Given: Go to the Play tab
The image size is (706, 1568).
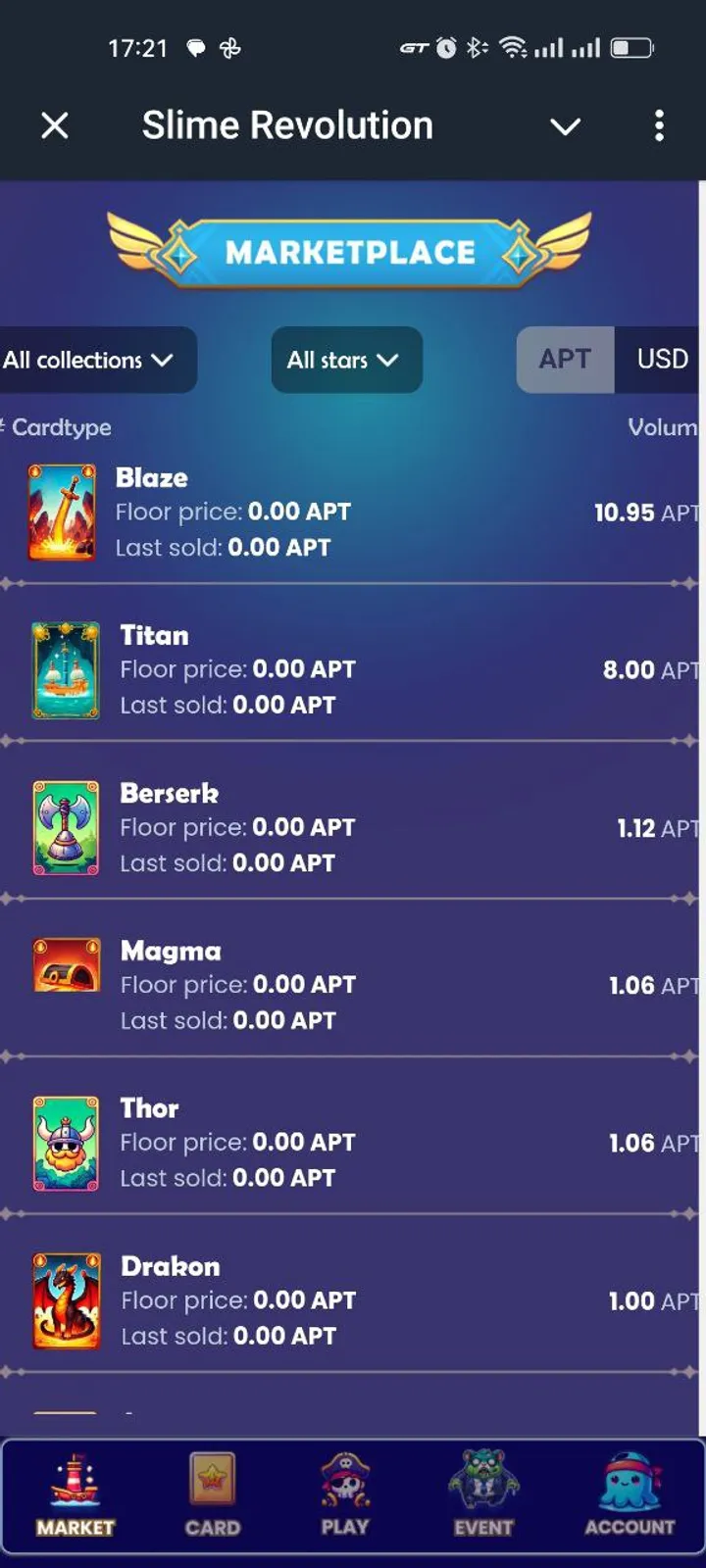Looking at the screenshot, I should coord(345,1496).
